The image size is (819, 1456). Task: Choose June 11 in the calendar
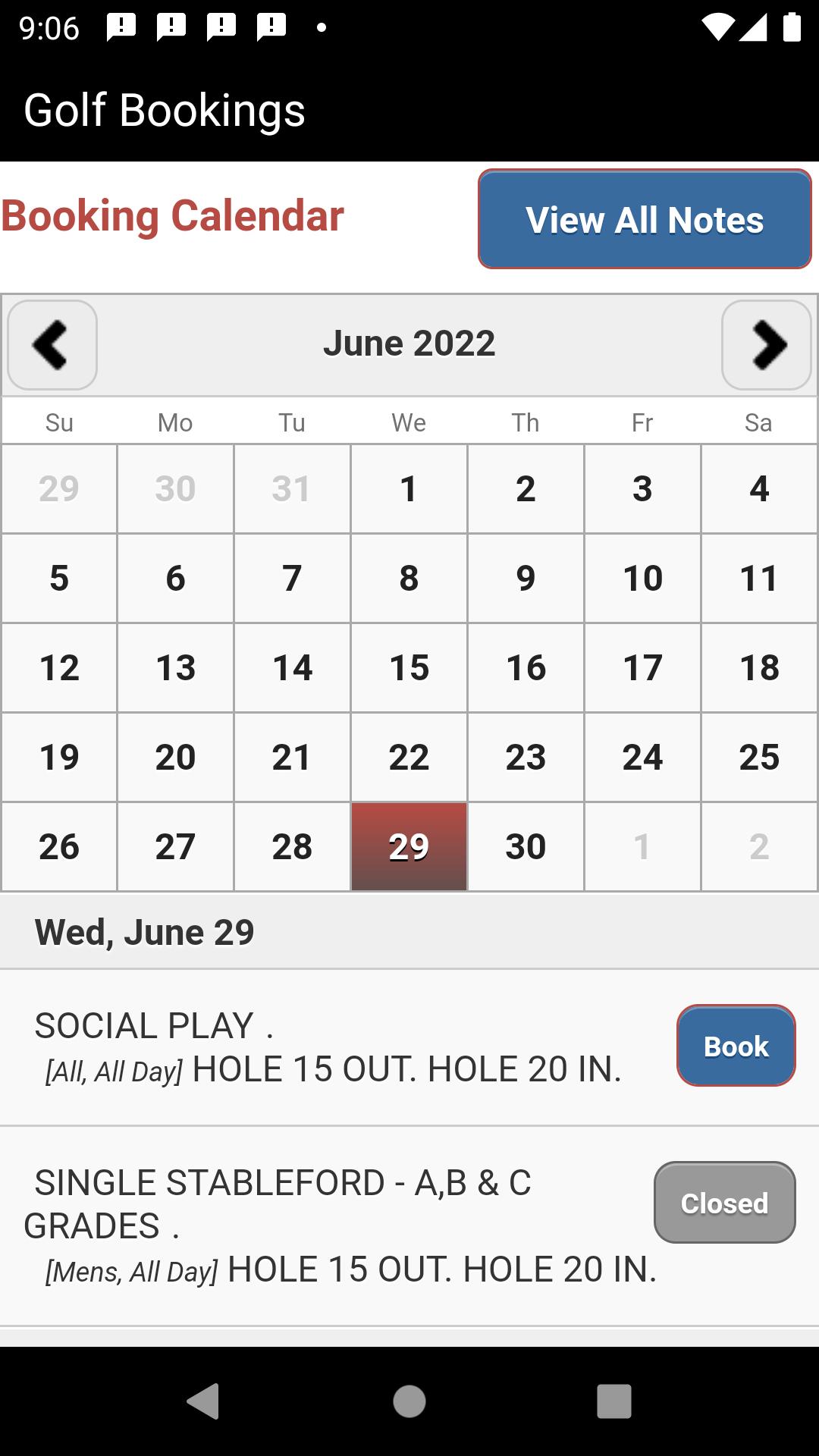click(x=759, y=579)
